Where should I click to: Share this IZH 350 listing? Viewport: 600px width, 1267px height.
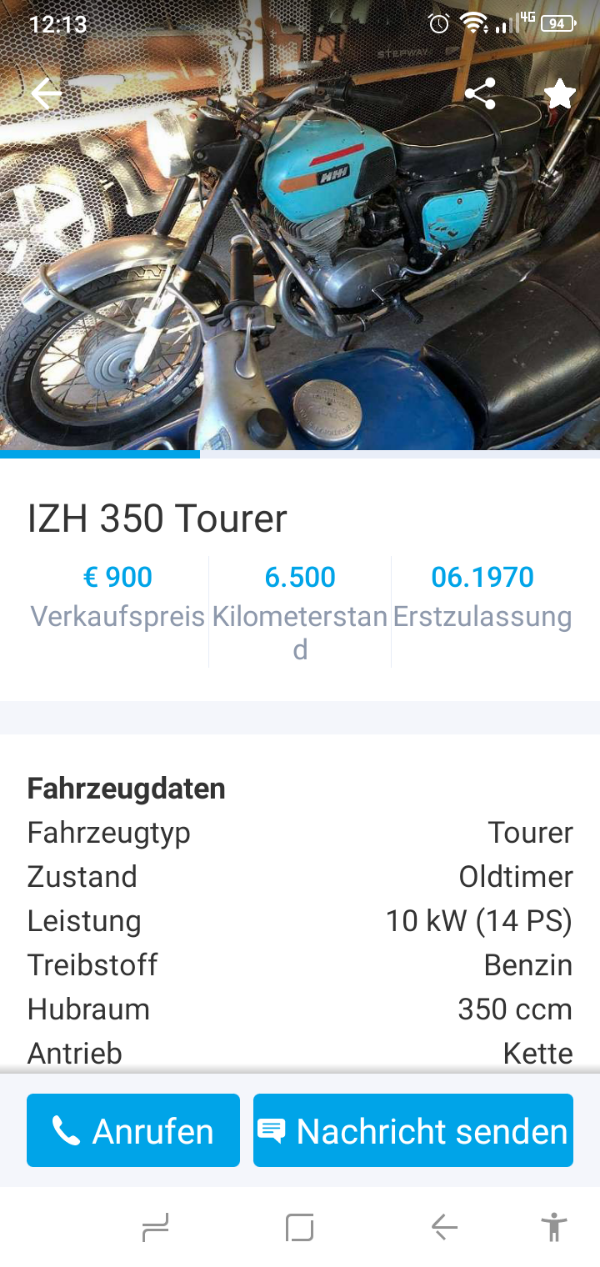(480, 94)
